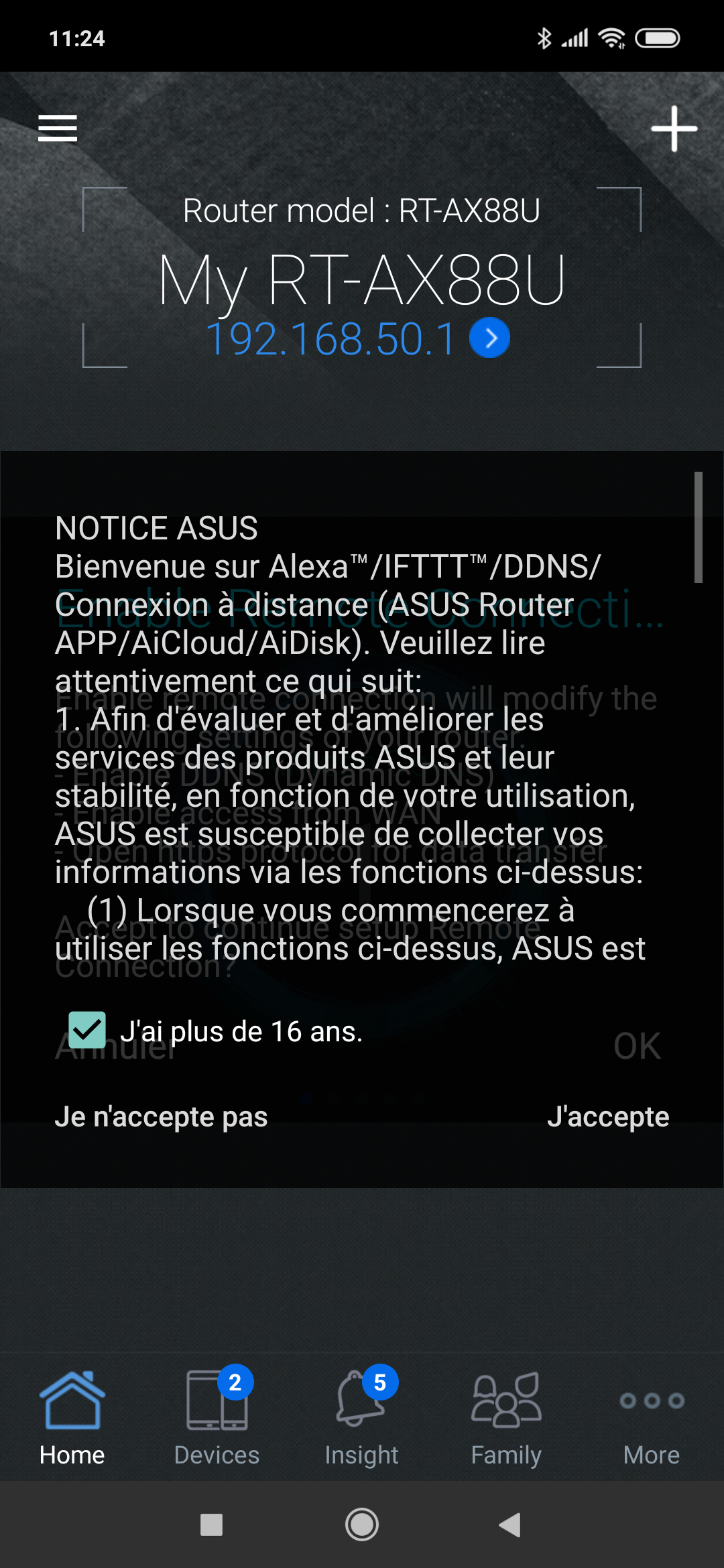Accept the notice with "J'accepte"
This screenshot has width=724, height=1568.
(x=608, y=1117)
